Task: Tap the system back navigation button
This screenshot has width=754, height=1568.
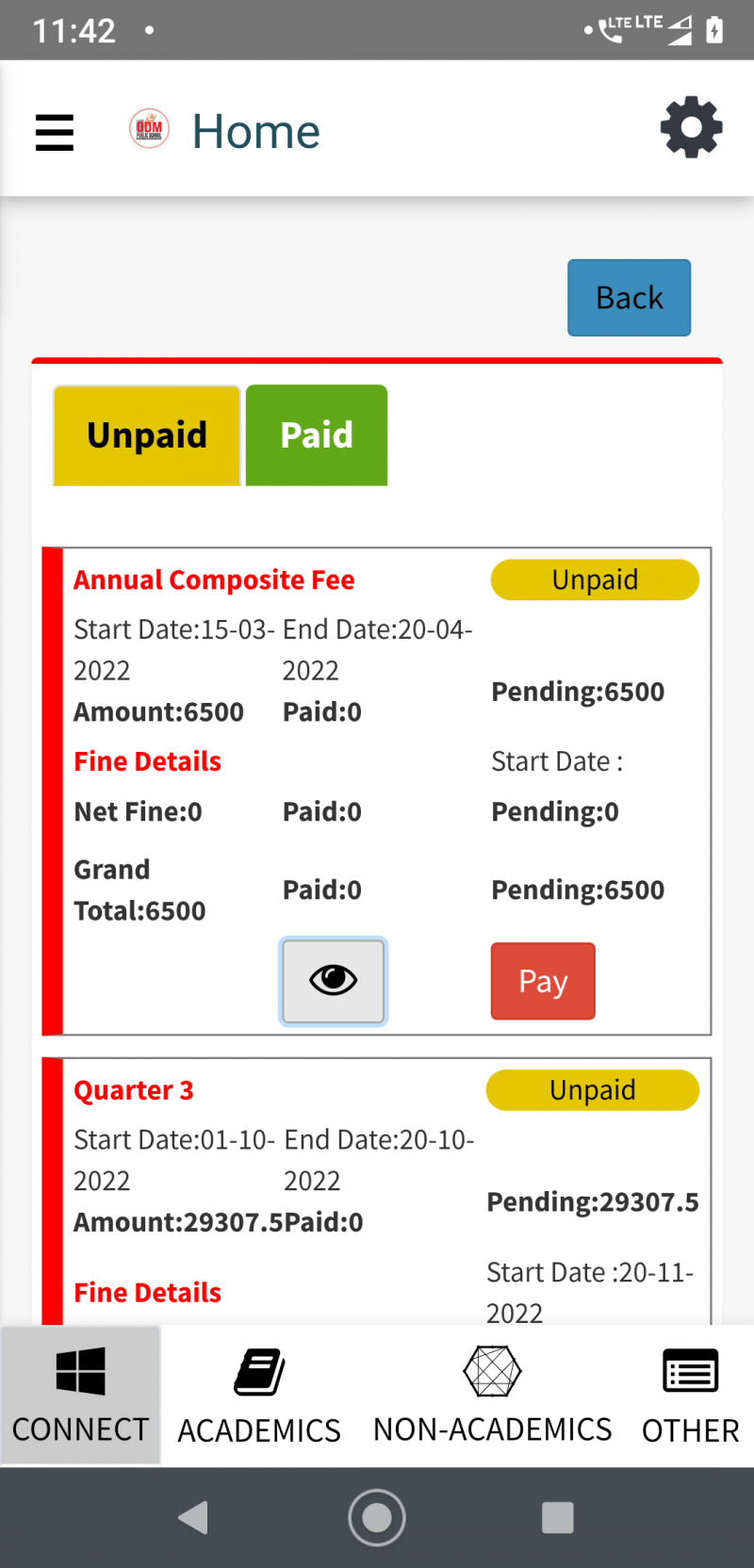Action: 194,1518
